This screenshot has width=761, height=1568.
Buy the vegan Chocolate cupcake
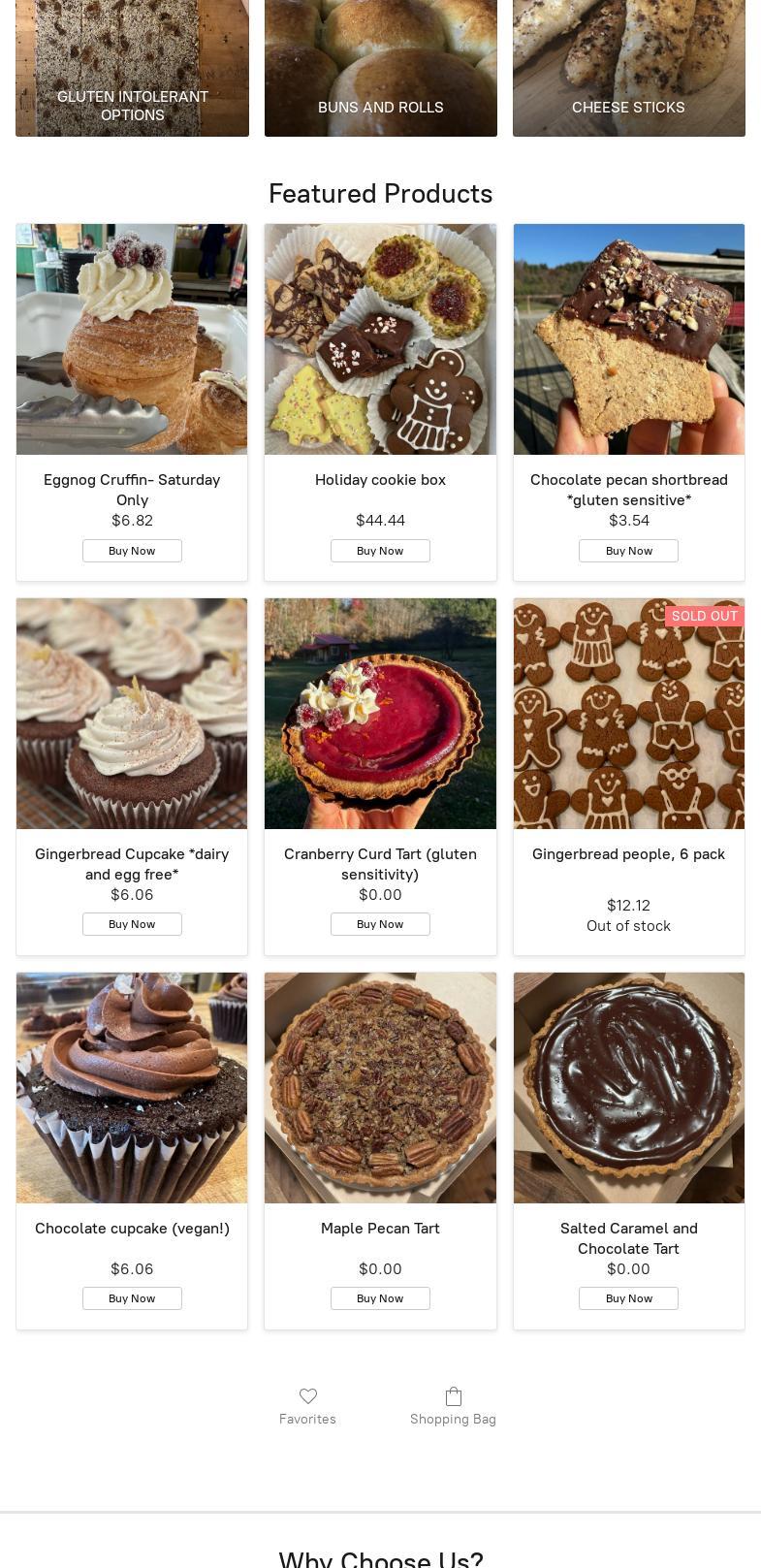pos(132,1298)
